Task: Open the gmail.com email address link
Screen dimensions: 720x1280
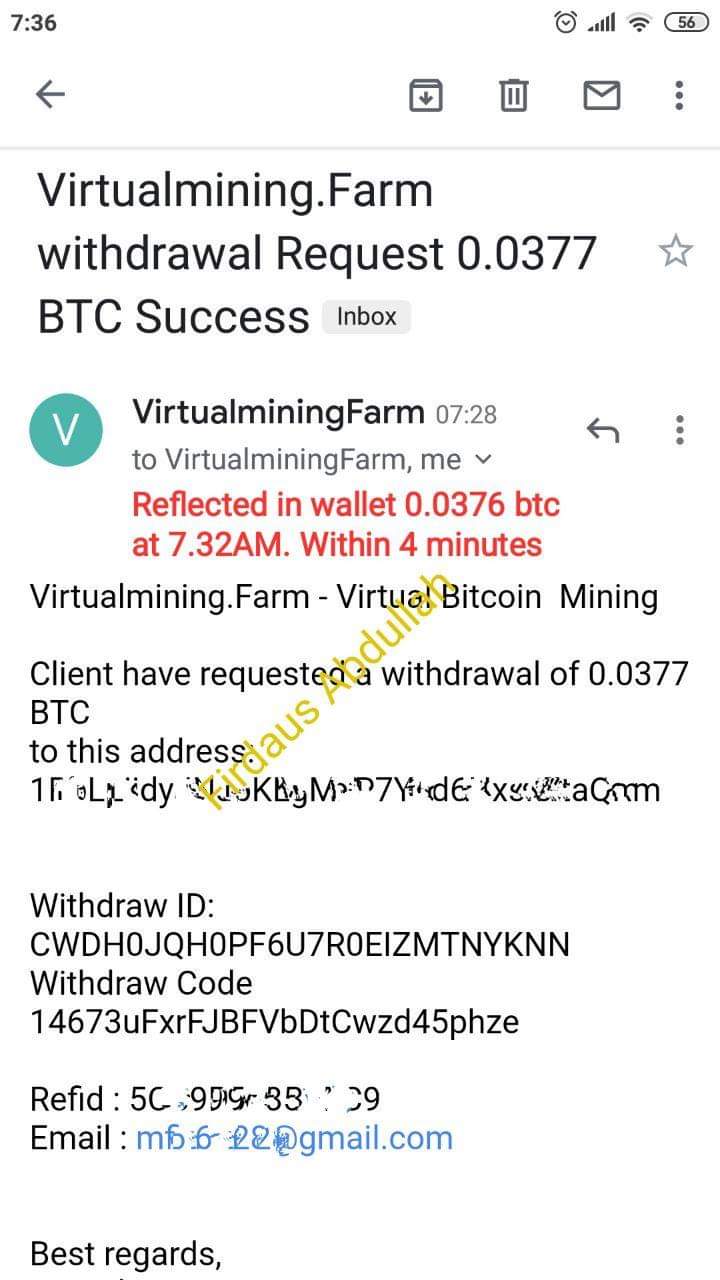Action: [294, 1138]
